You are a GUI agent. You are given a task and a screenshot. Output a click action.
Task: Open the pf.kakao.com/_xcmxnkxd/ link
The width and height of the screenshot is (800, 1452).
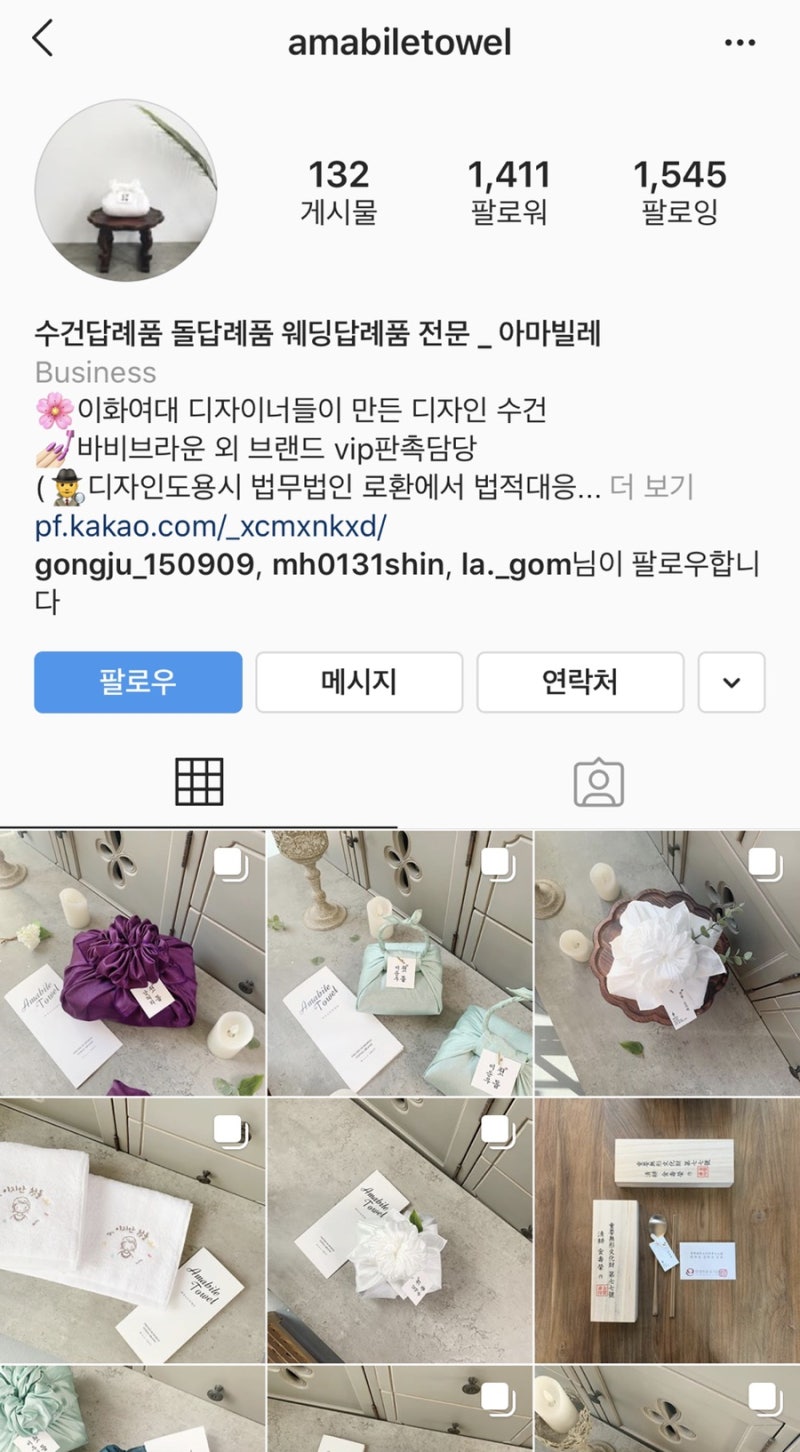pyautogui.click(x=210, y=526)
